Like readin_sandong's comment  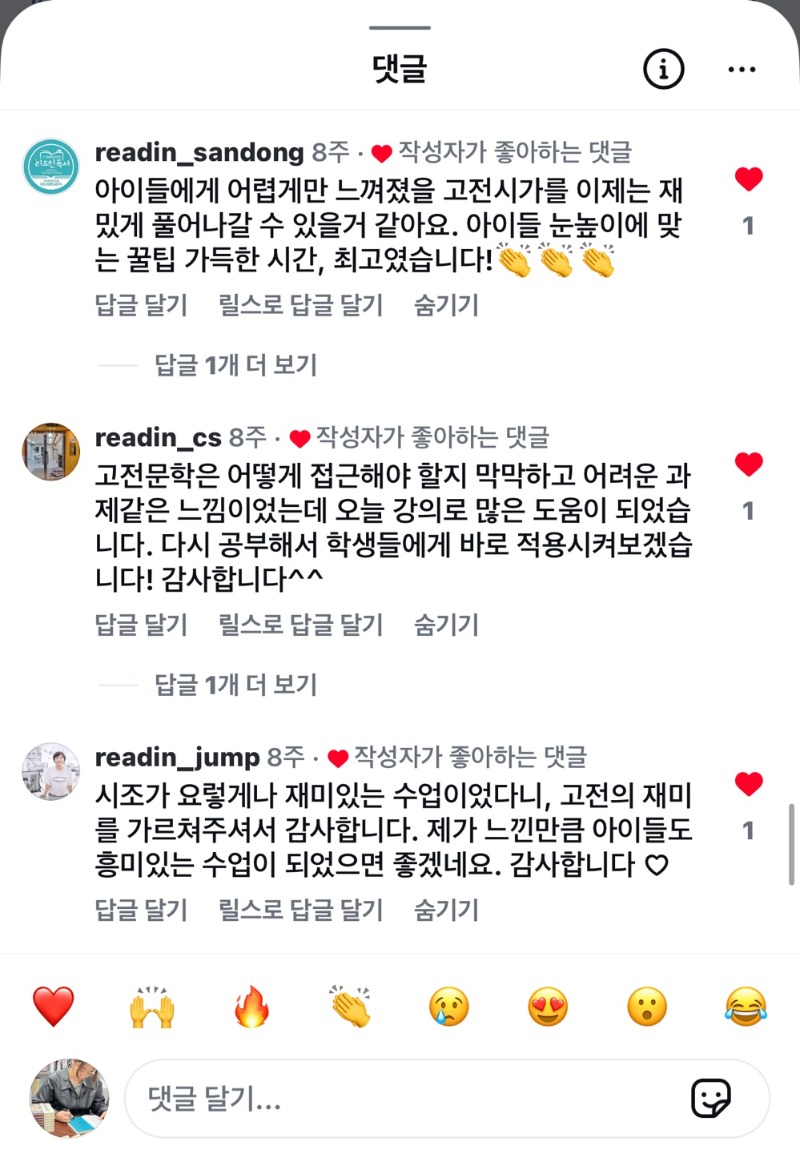pyautogui.click(x=748, y=181)
